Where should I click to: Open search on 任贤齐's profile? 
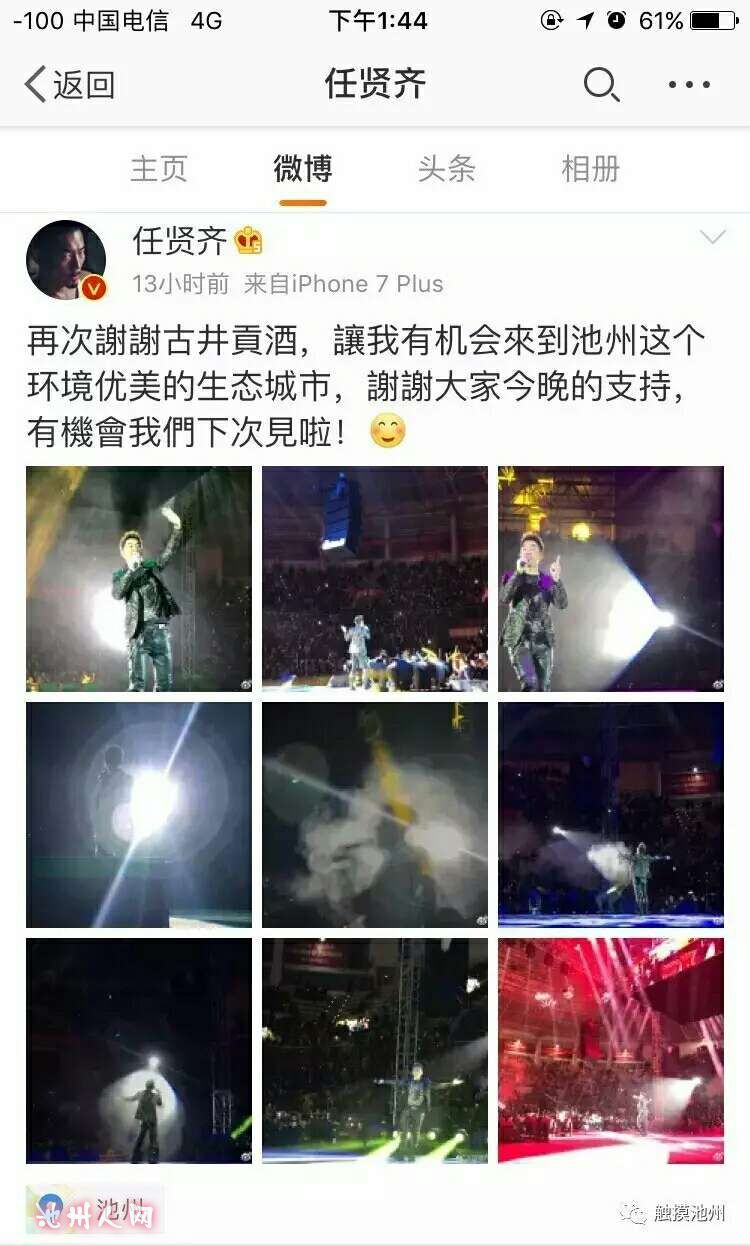[600, 85]
